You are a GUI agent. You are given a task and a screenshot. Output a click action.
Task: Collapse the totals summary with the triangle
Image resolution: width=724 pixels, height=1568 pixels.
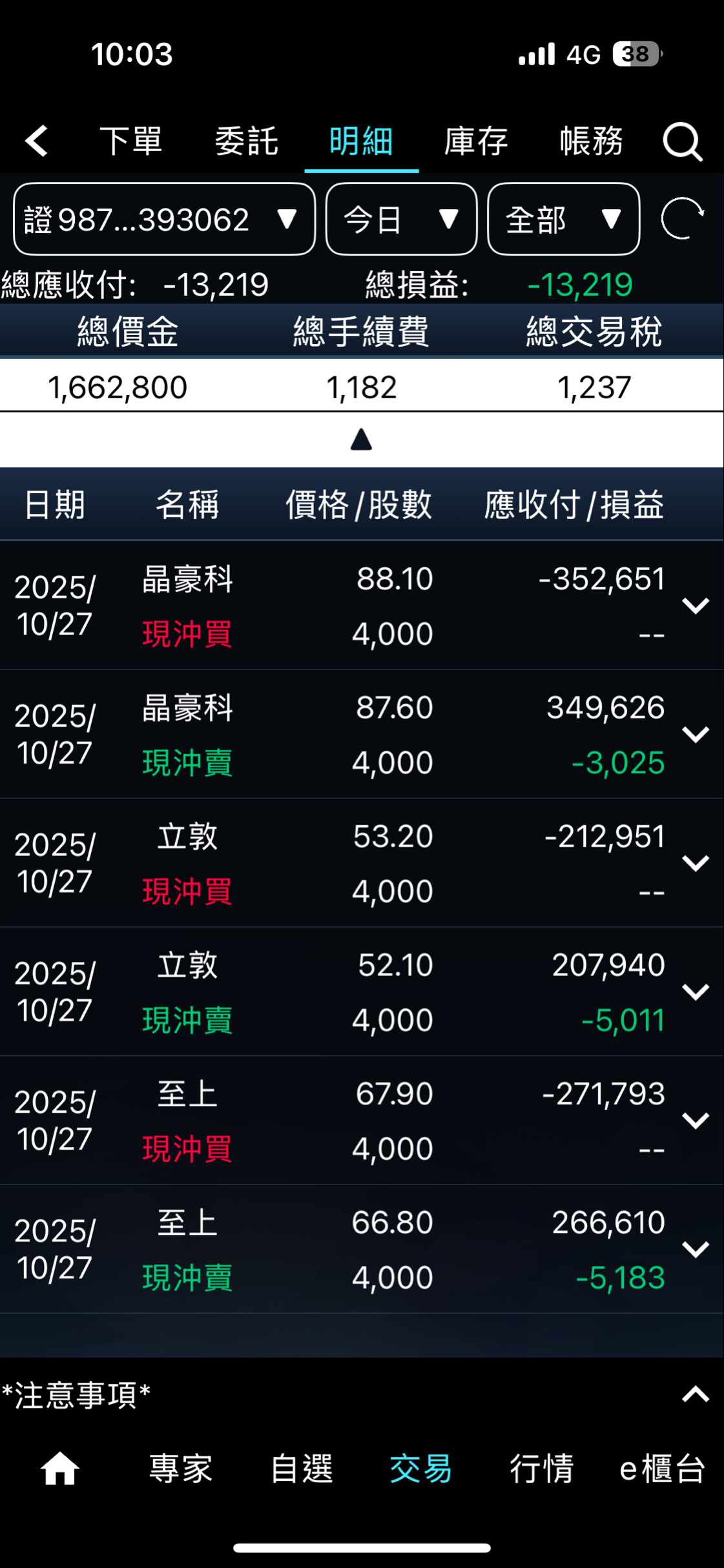[361, 440]
